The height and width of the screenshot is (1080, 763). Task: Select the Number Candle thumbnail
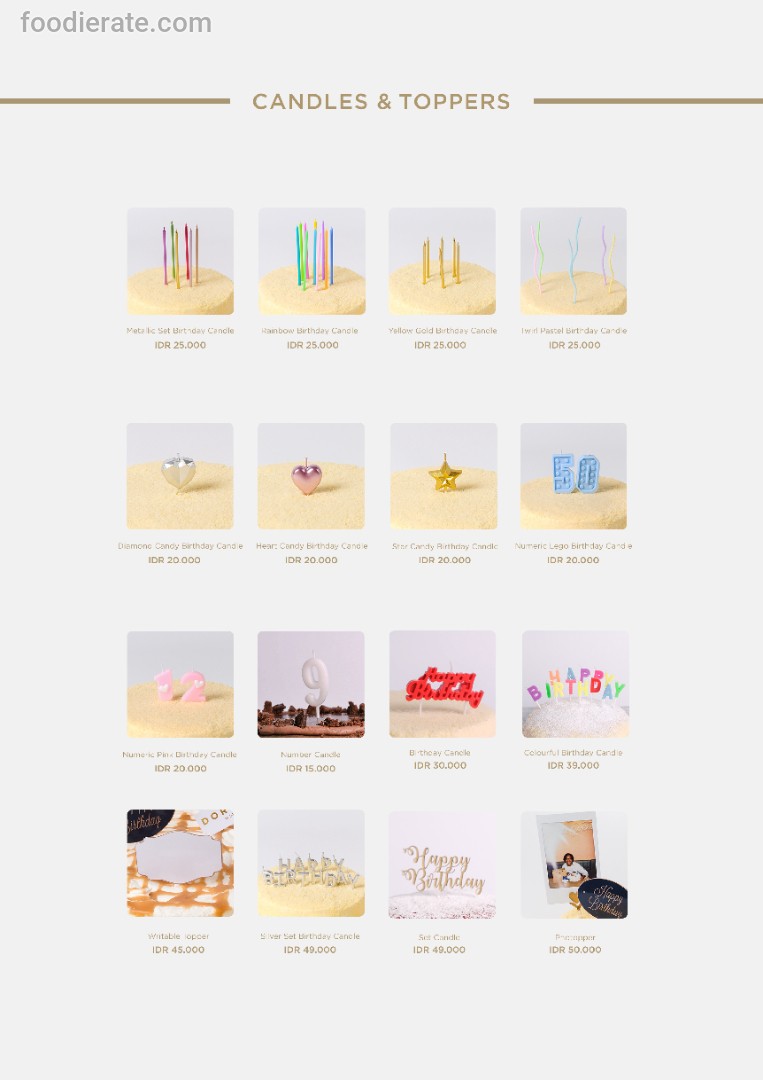pos(311,684)
